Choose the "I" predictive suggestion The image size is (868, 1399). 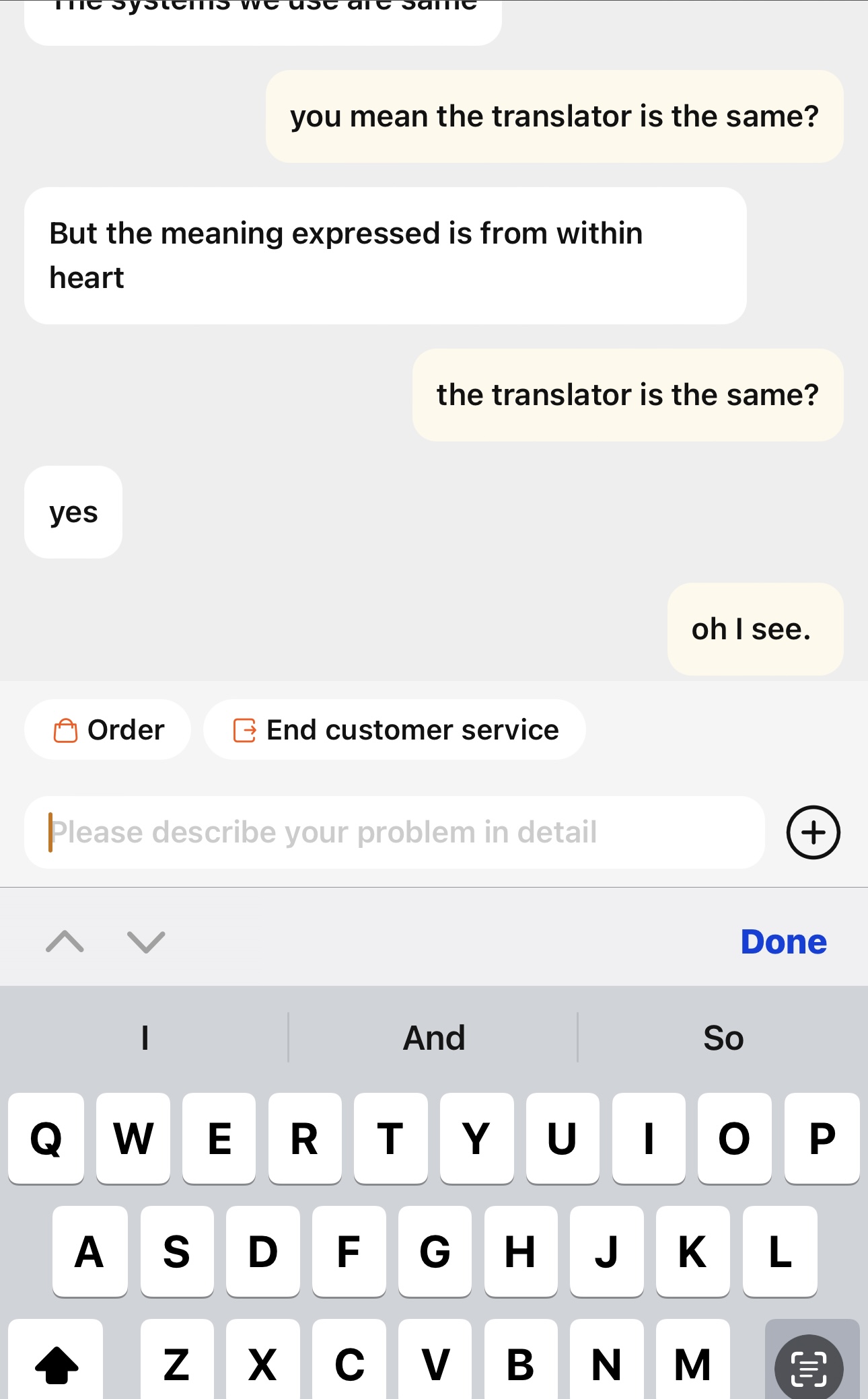pos(145,1038)
